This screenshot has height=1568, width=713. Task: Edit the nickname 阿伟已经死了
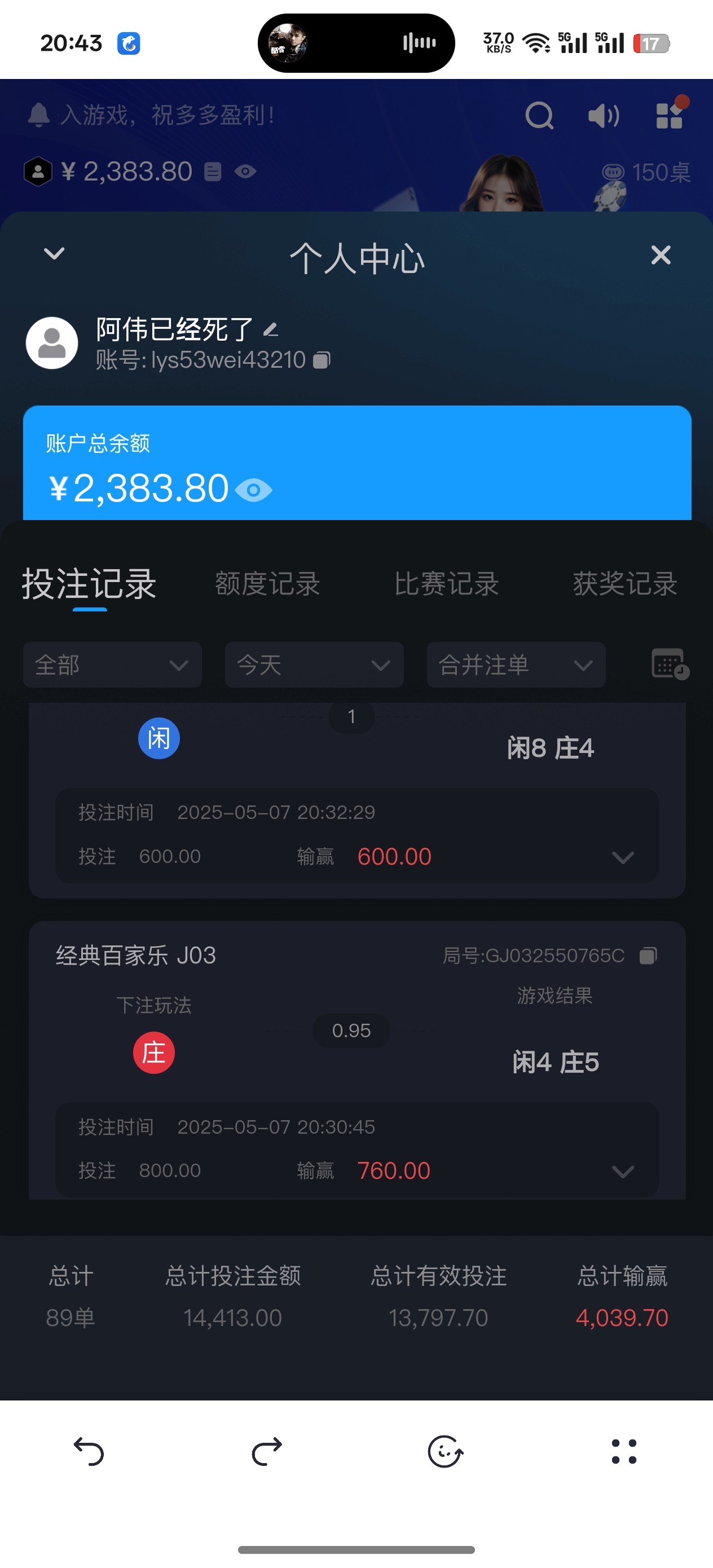tap(270, 330)
